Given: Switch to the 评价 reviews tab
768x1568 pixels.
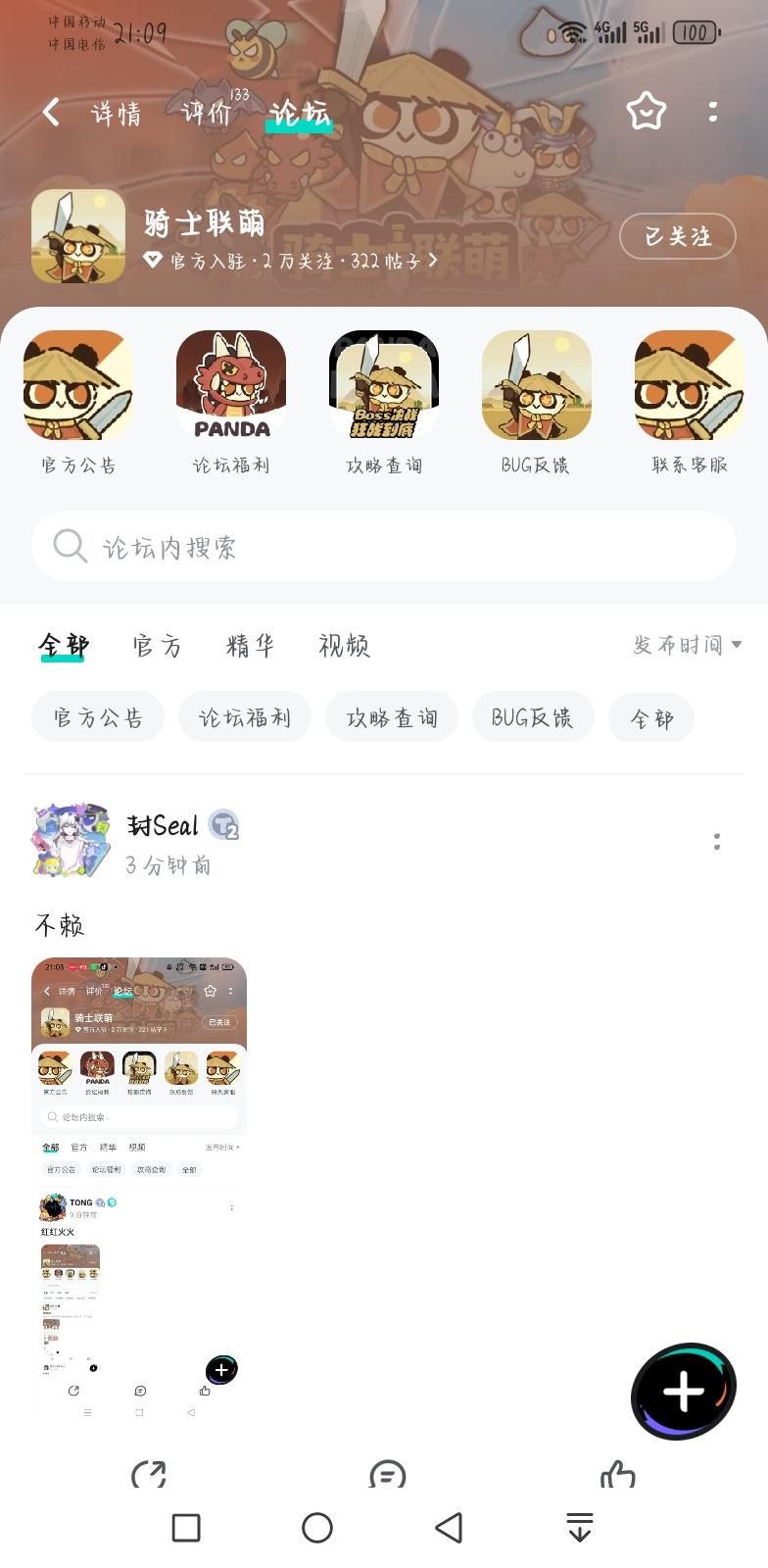Looking at the screenshot, I should tap(205, 112).
